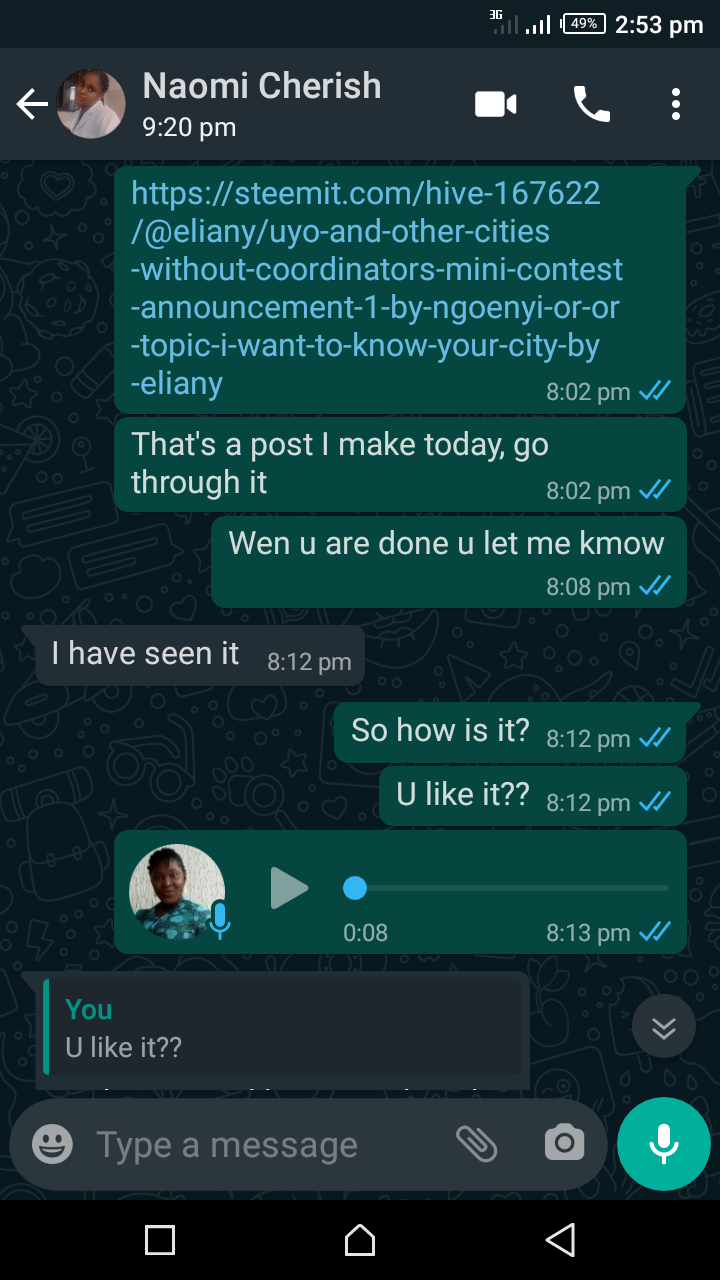Start a video call with Naomi
Viewport: 720px width, 1280px height.
[496, 104]
